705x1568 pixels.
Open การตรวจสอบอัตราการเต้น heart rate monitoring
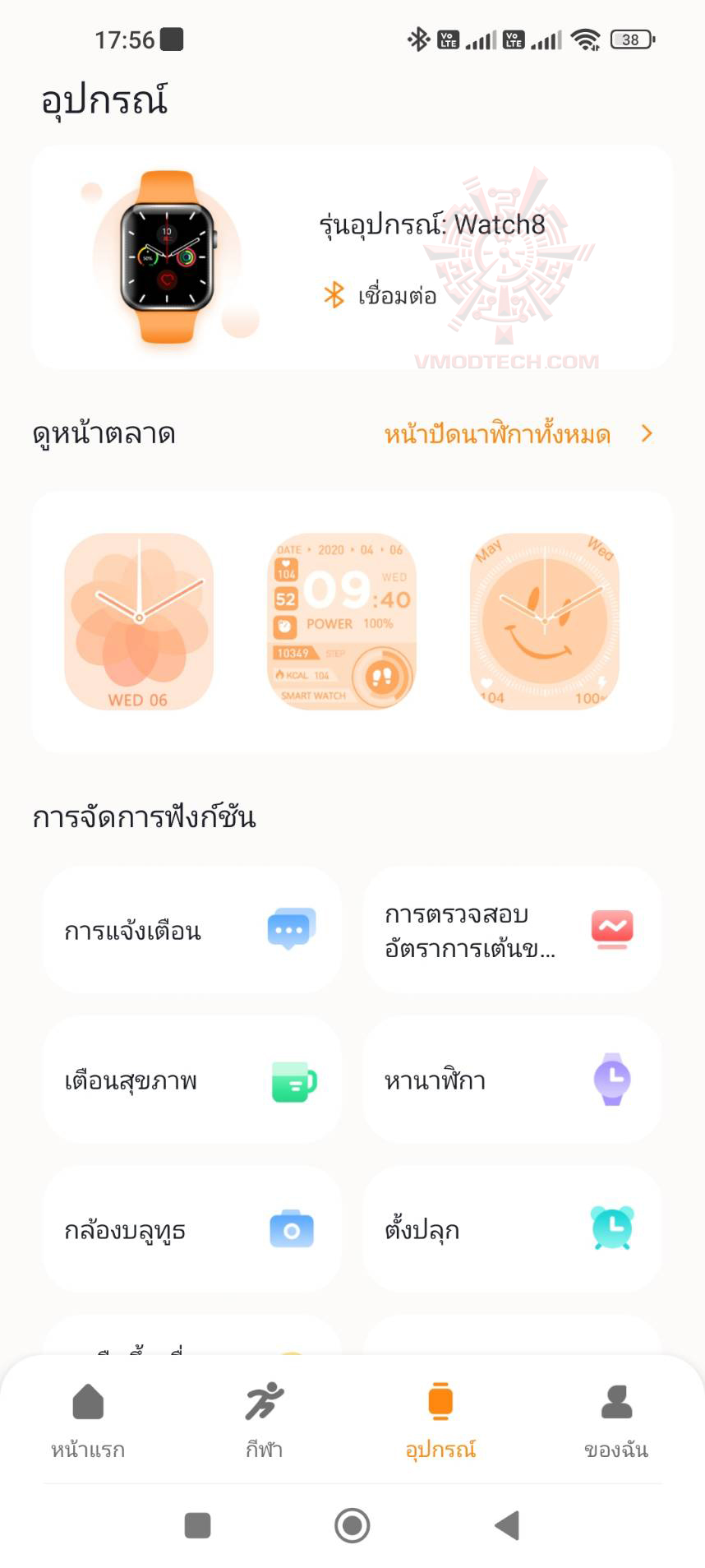tap(512, 930)
